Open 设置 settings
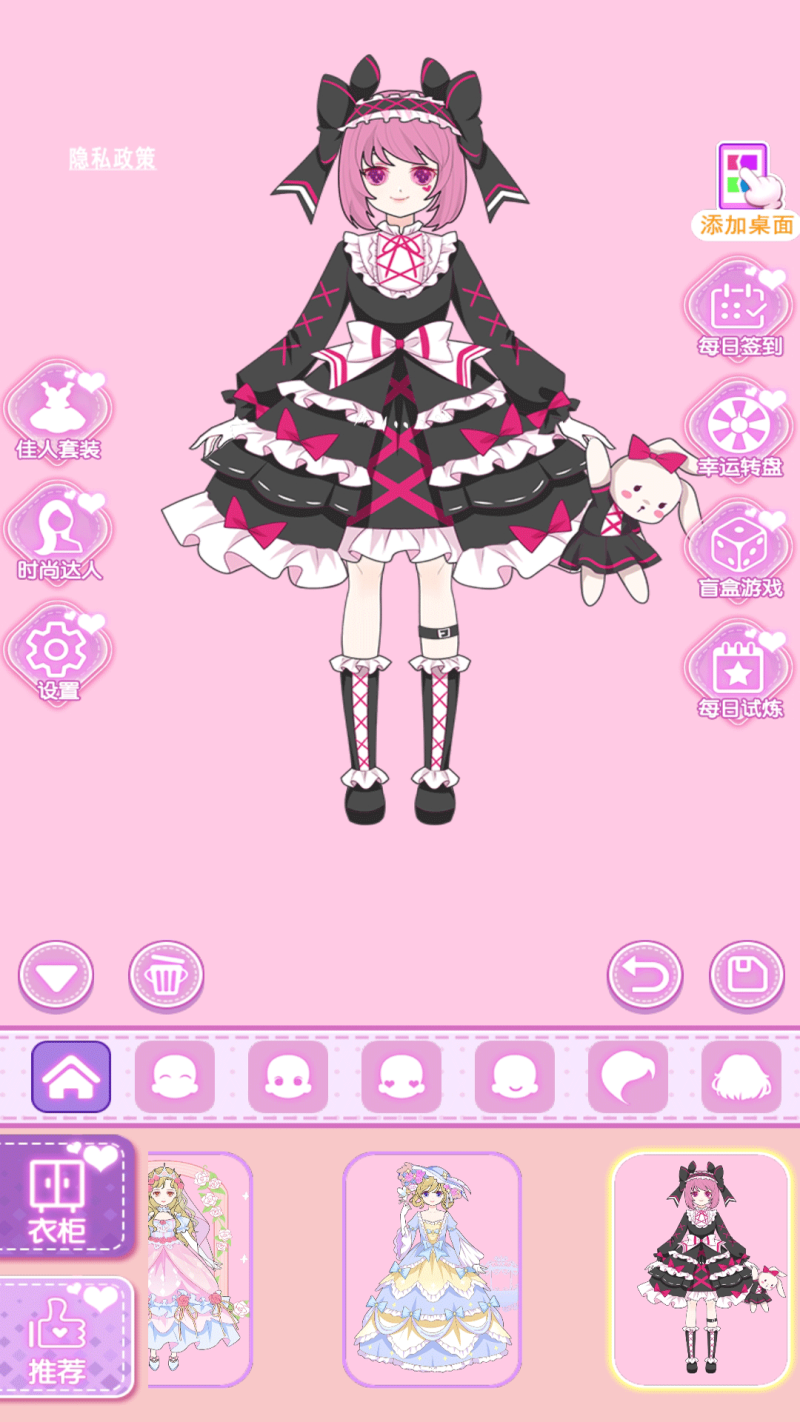Image resolution: width=800 pixels, height=1422 pixels. tap(58, 654)
